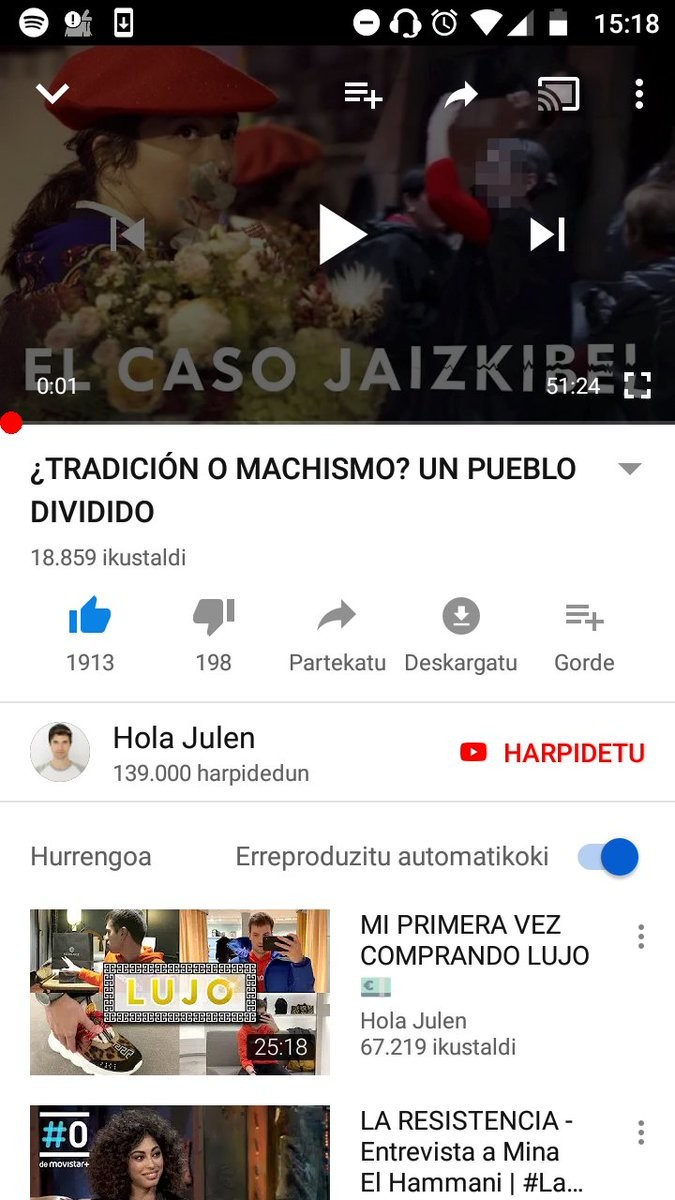Add video to playlist from the player overlay
This screenshot has height=1200, width=675.
pos(363,95)
